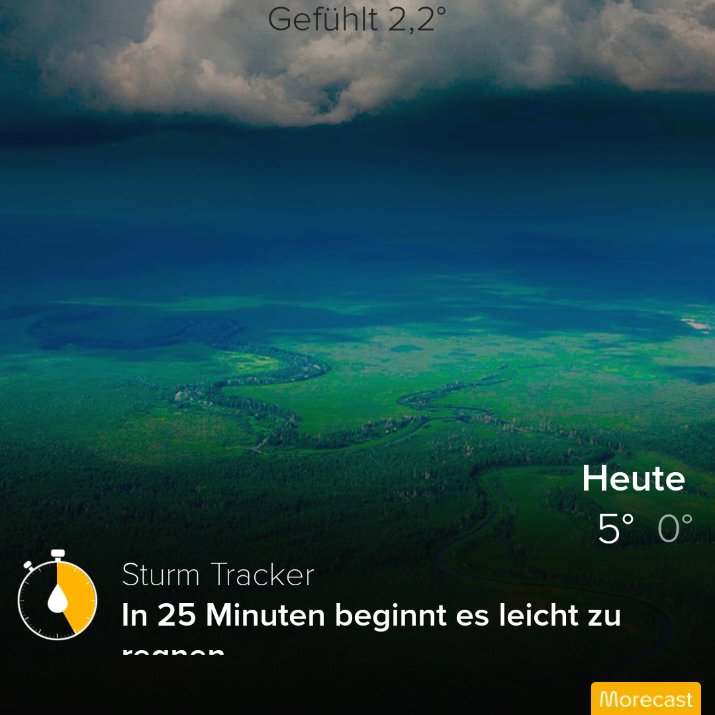Open the Sturm Tracker rain alert

(372, 615)
